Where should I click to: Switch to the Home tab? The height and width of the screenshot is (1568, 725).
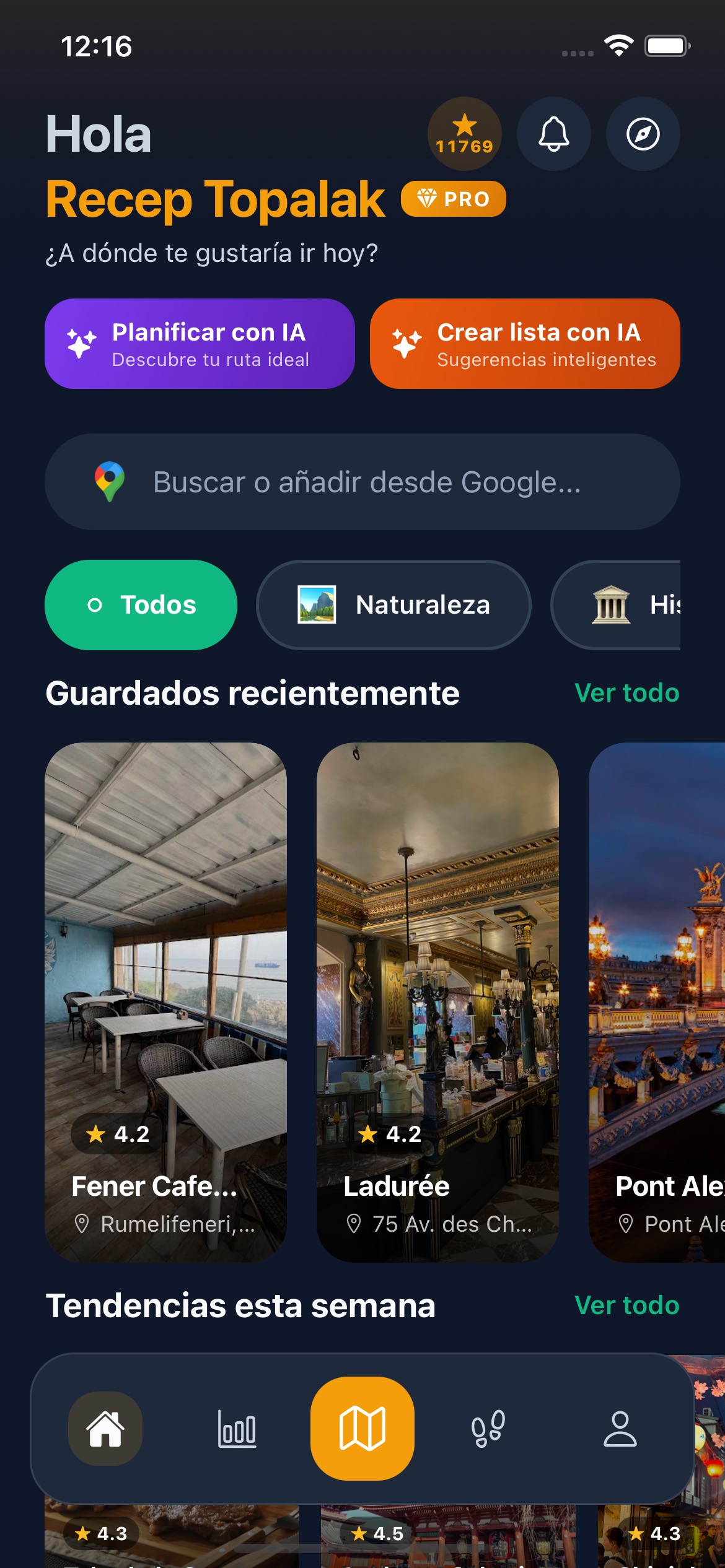pos(105,1429)
